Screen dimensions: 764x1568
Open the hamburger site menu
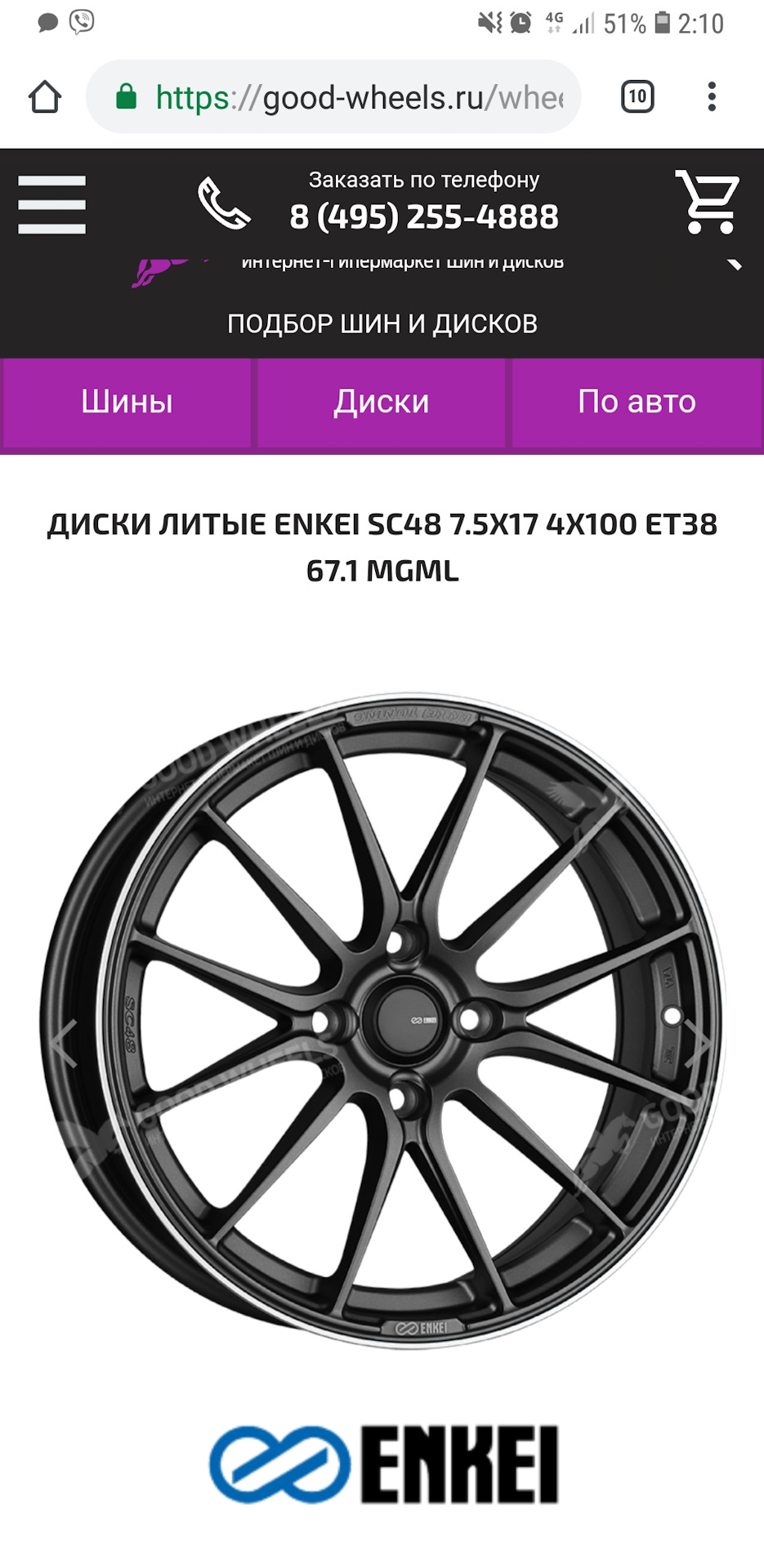point(51,205)
